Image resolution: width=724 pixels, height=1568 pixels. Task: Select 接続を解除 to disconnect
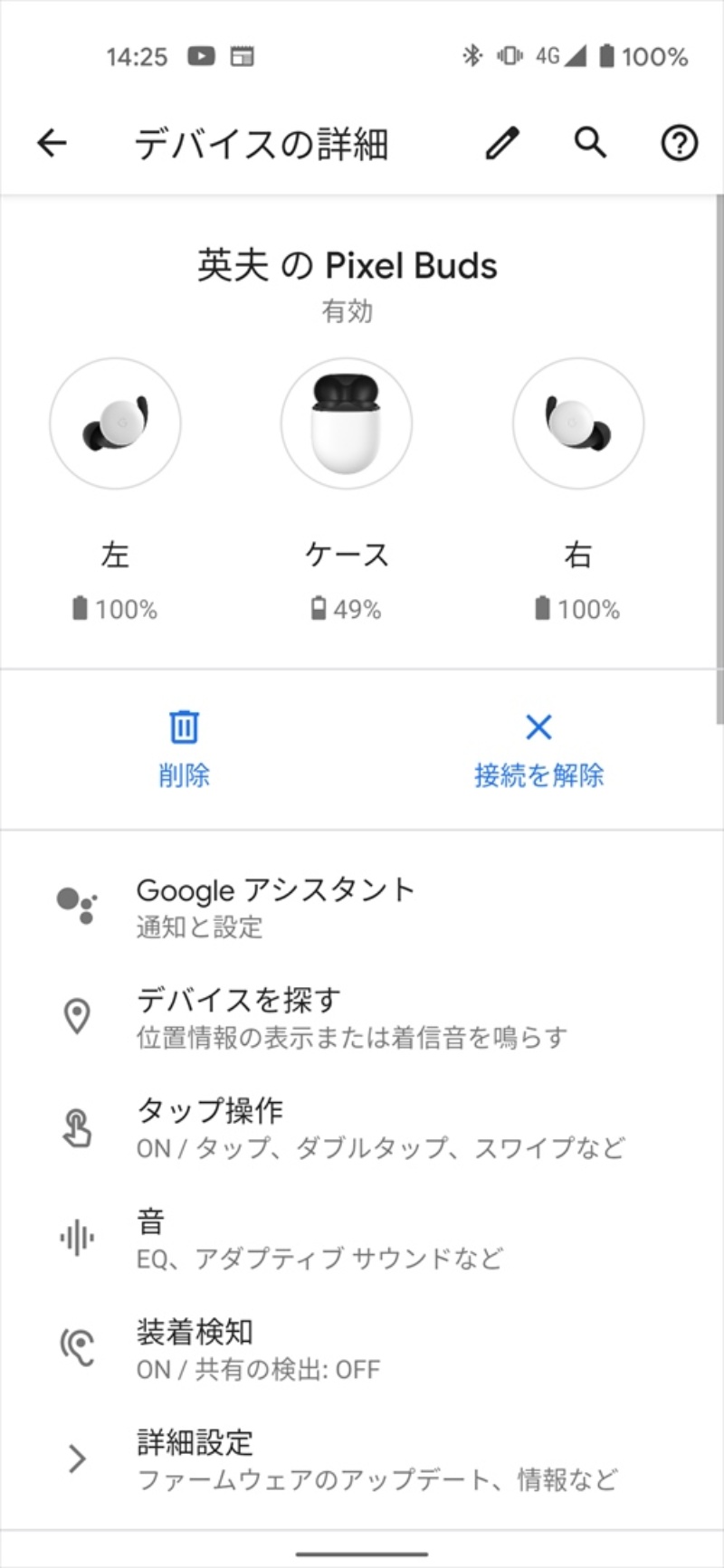[538, 749]
